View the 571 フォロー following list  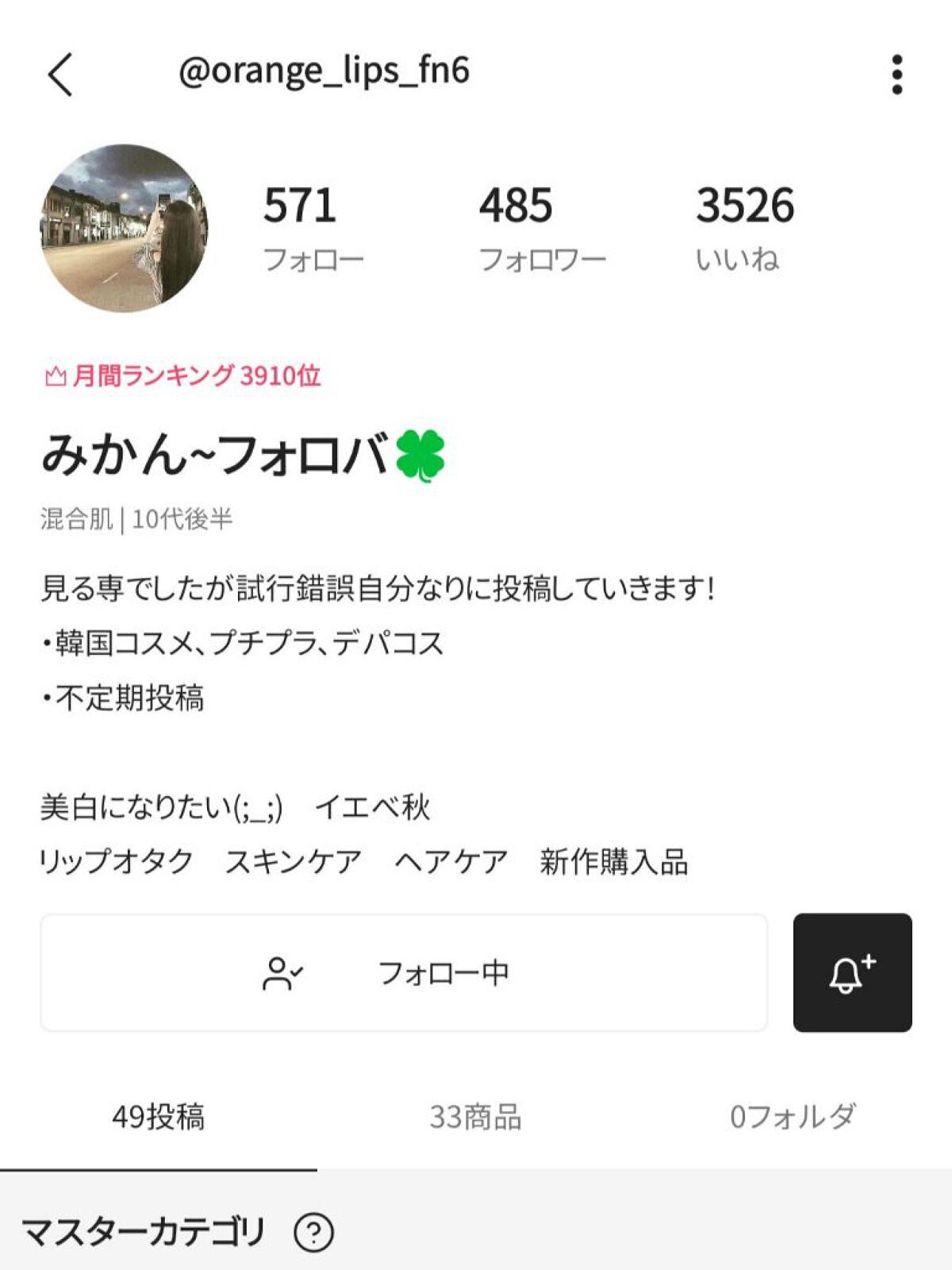[x=312, y=227]
